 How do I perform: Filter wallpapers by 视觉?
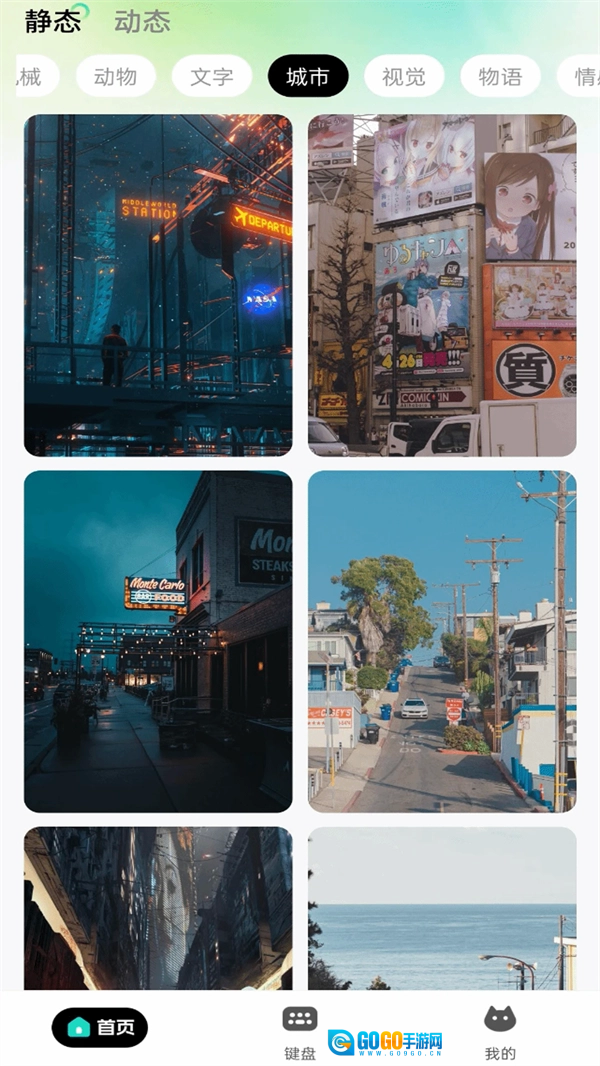tap(404, 76)
